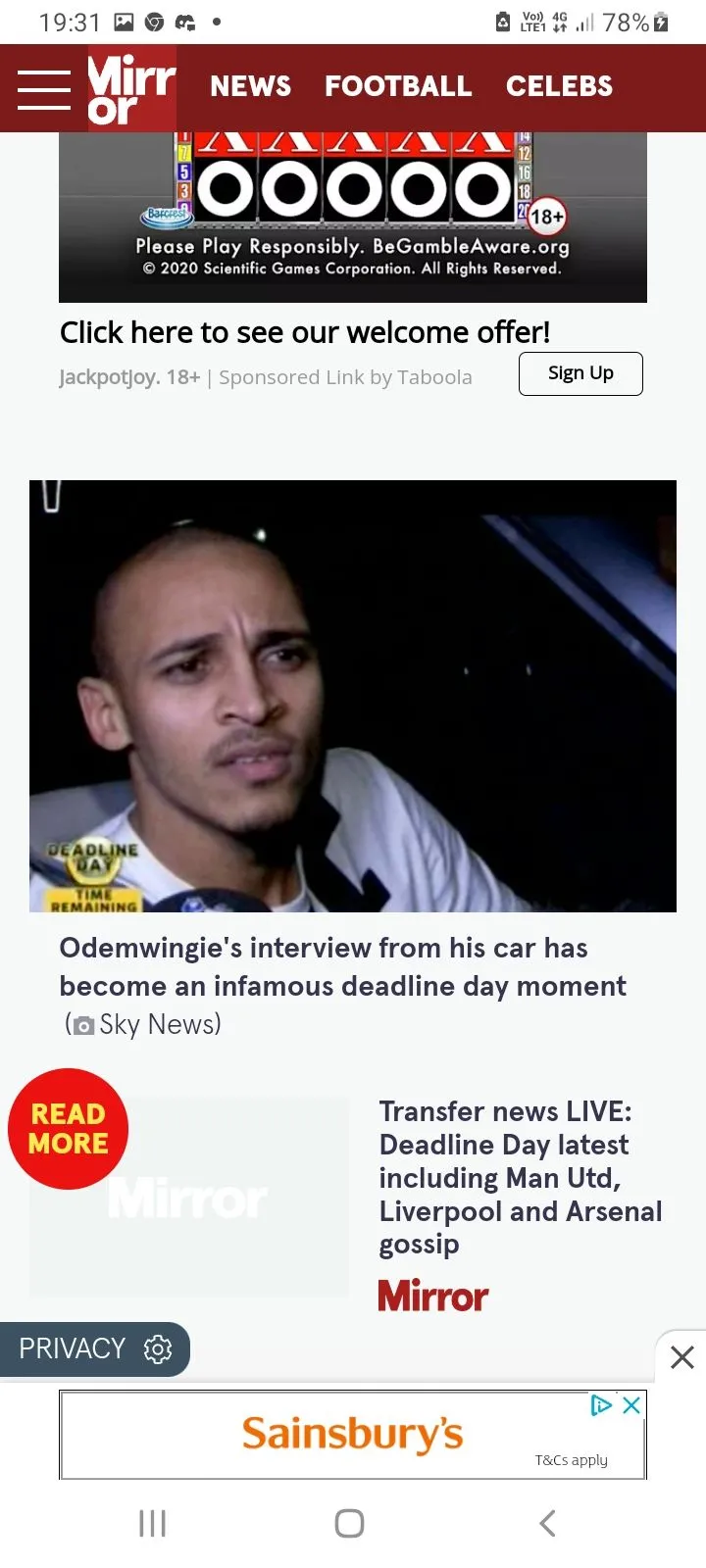Screen dimensions: 706x1568
Task: Open the AdChoices info icon
Action: (601, 1405)
